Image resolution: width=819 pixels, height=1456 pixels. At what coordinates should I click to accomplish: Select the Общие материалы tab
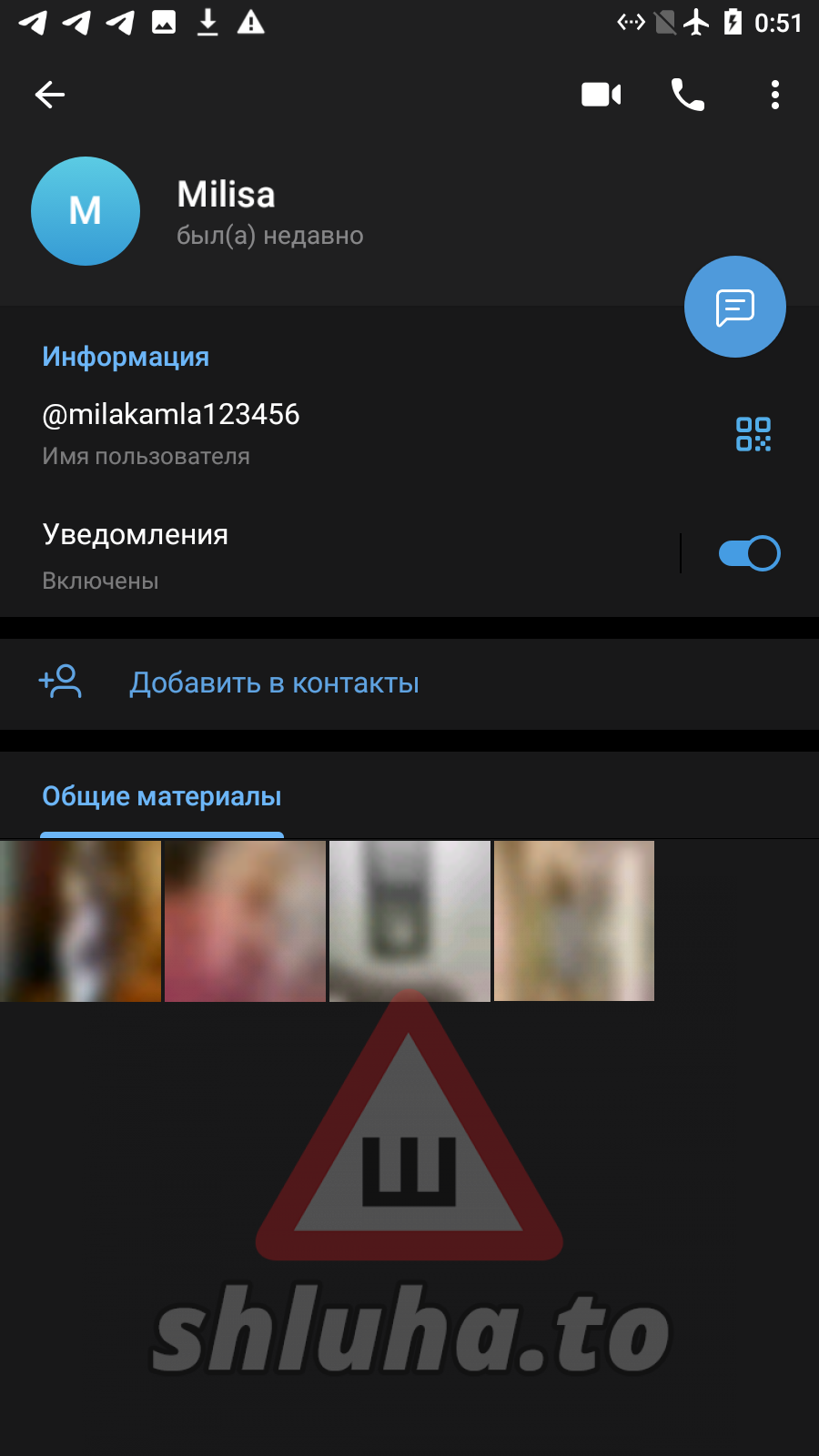coord(162,797)
